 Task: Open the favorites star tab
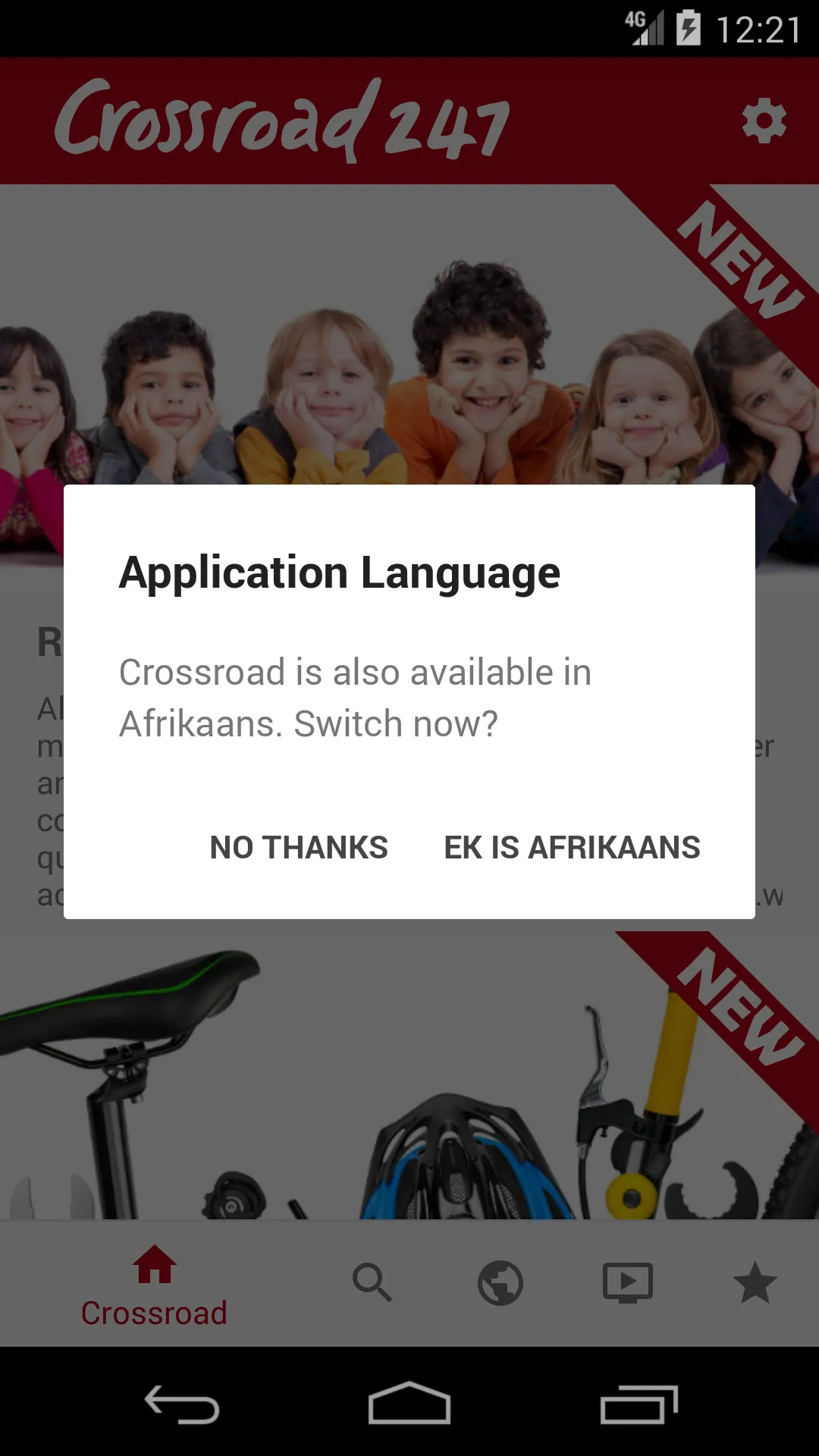point(755,1283)
